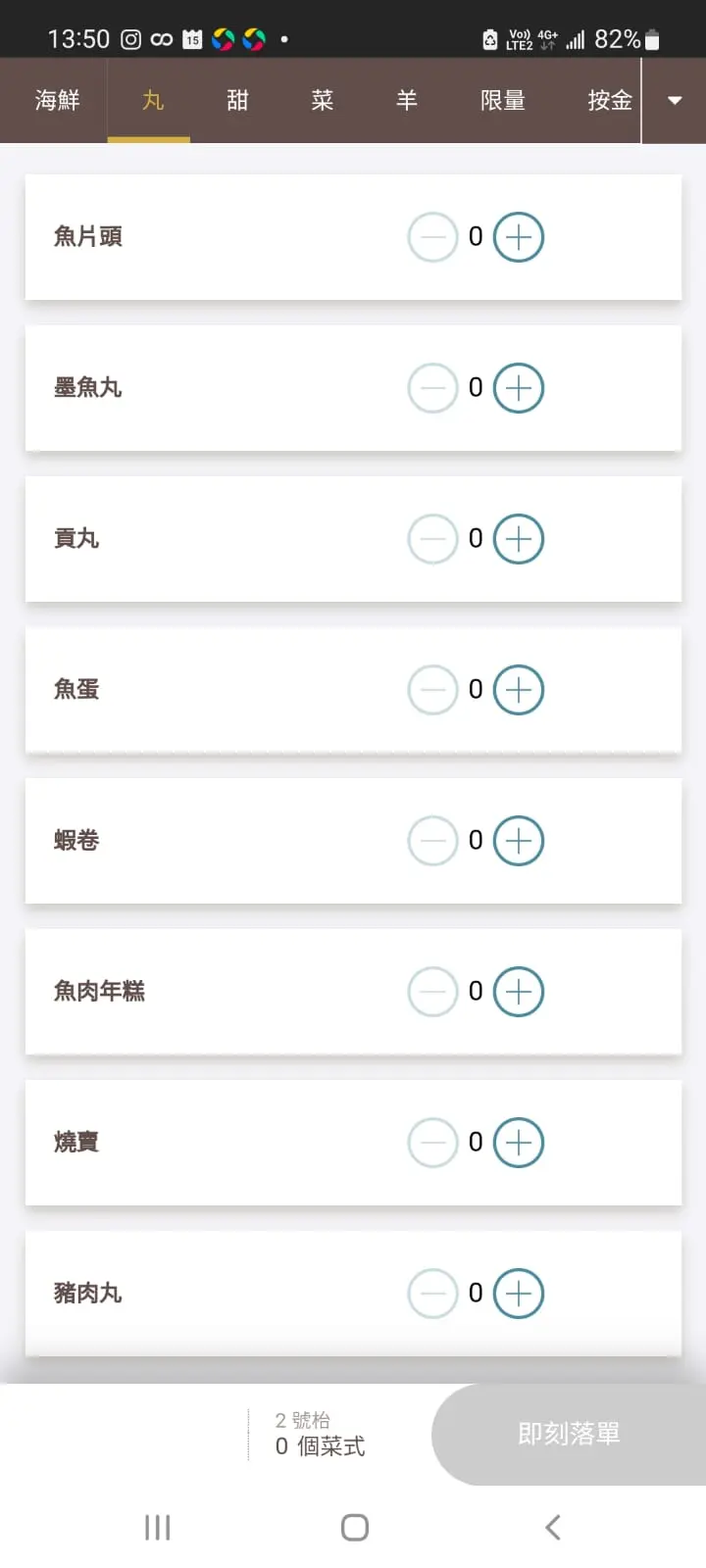Image resolution: width=706 pixels, height=1568 pixels.
Task: Add 魚肉年糕 using plus button
Action: pyautogui.click(x=518, y=992)
